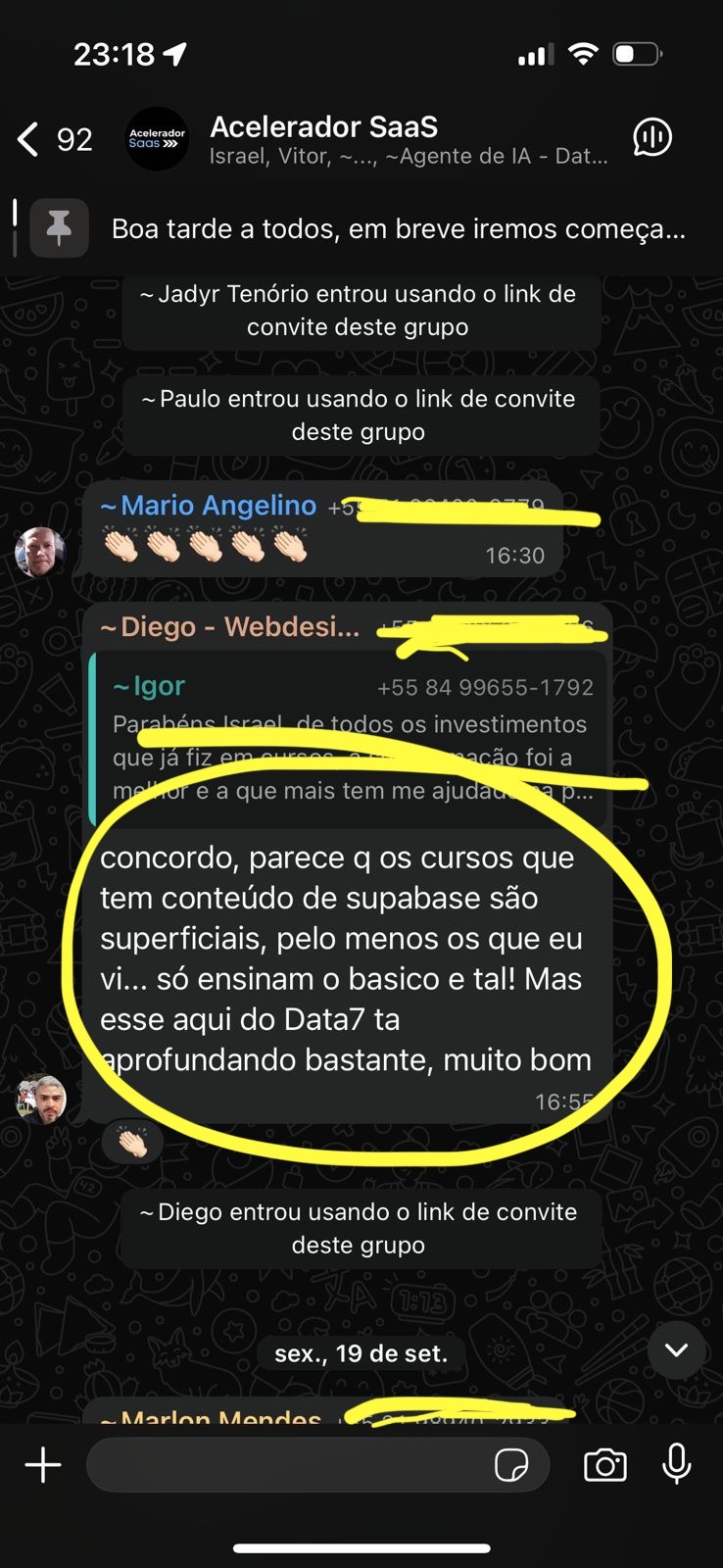The image size is (723, 1568).
Task: Launch the camera from chat
Action: coord(605,1465)
